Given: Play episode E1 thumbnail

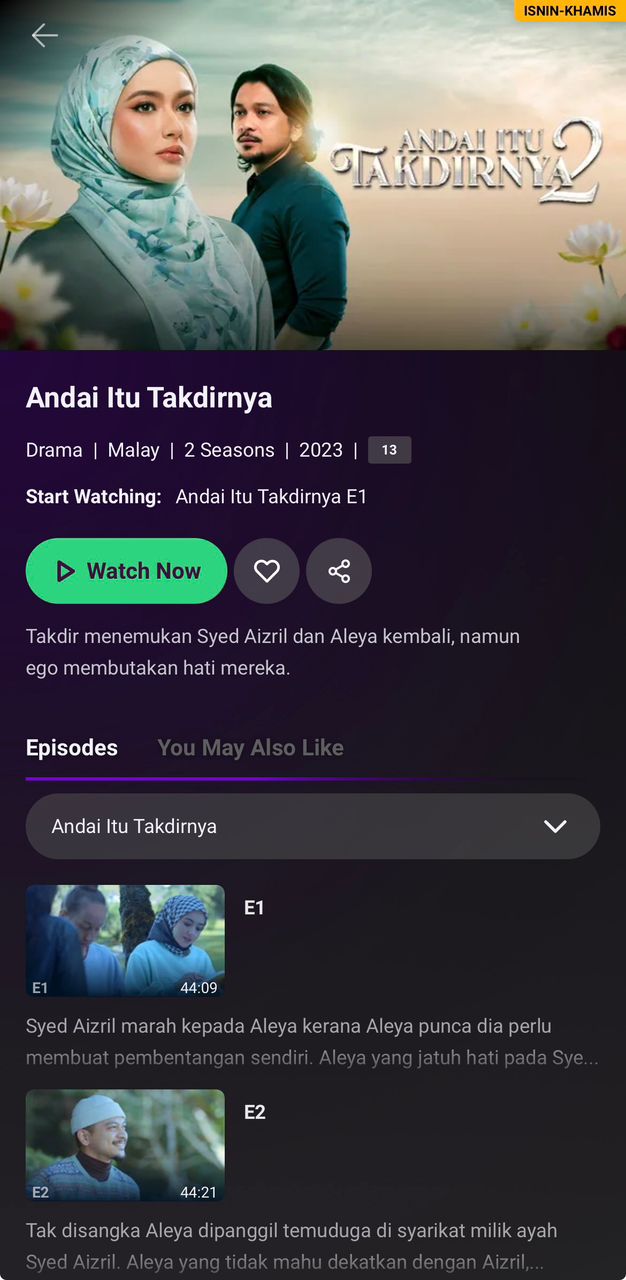Looking at the screenshot, I should (125, 941).
